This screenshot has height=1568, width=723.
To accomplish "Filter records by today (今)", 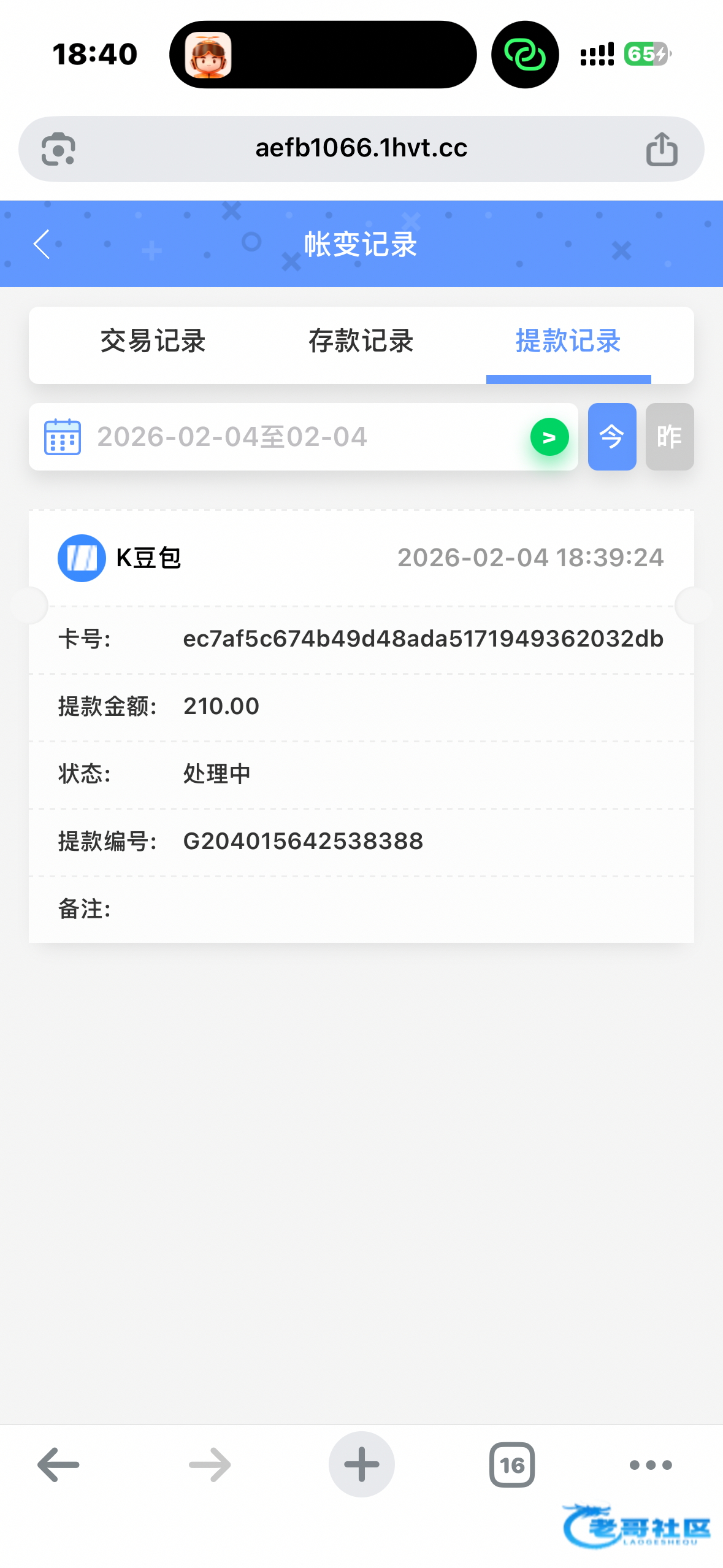I will (611, 437).
